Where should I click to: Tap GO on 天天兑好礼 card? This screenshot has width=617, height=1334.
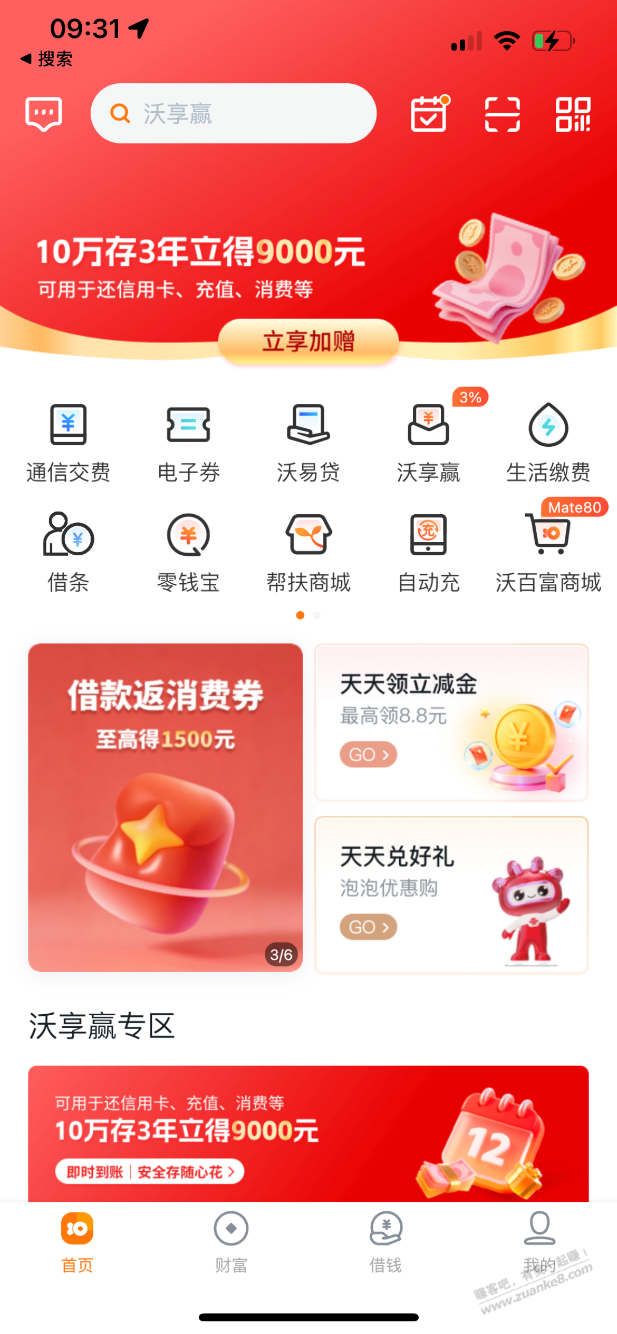pyautogui.click(x=368, y=927)
